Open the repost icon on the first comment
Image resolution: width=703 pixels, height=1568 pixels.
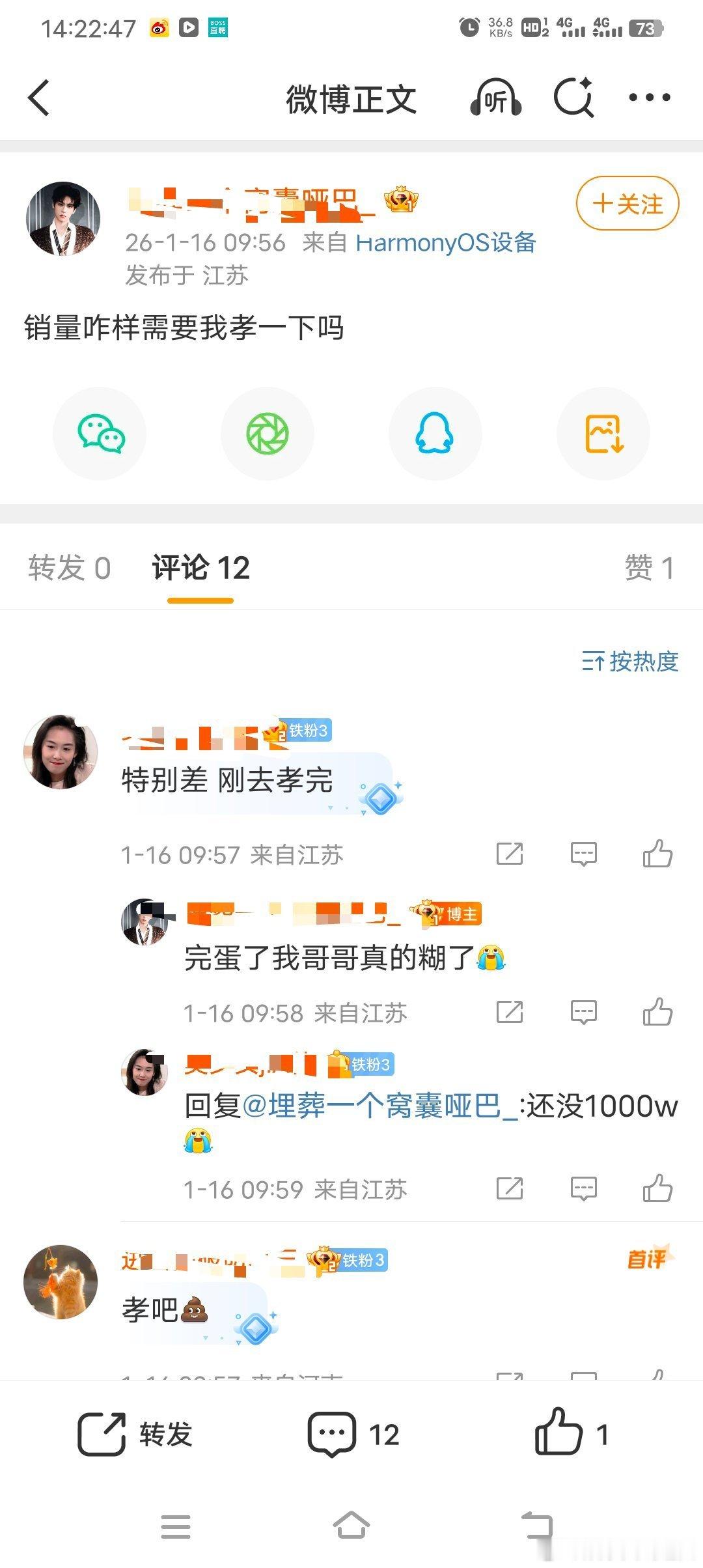(x=511, y=851)
